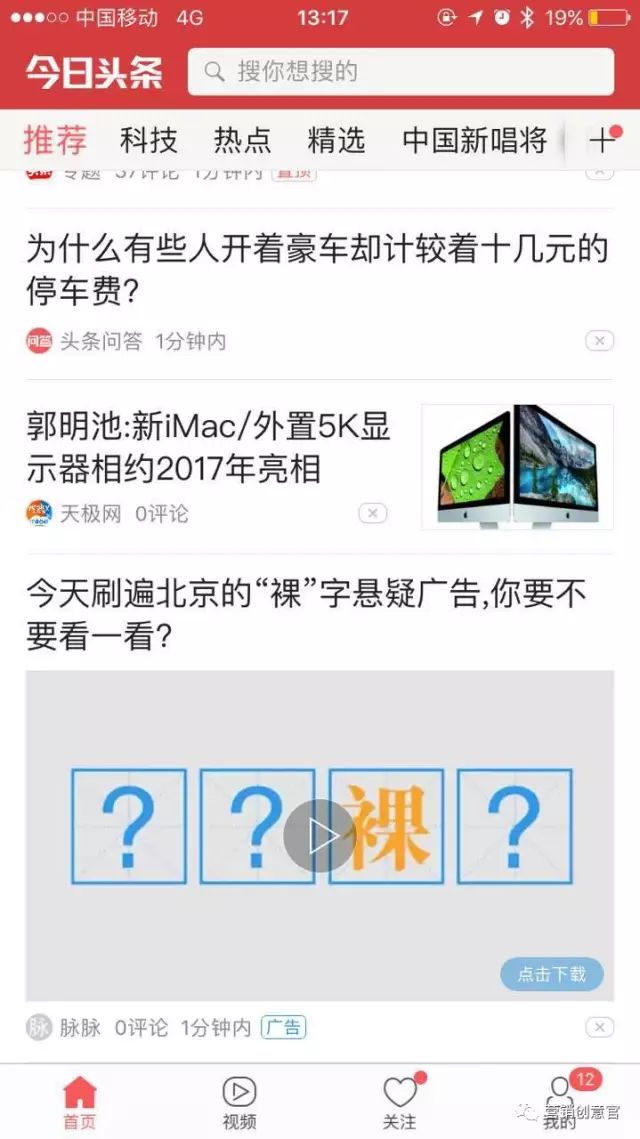Viewport: 640px width, 1139px height.
Task: Dismiss the 天极网 iMac article
Action: [x=373, y=514]
